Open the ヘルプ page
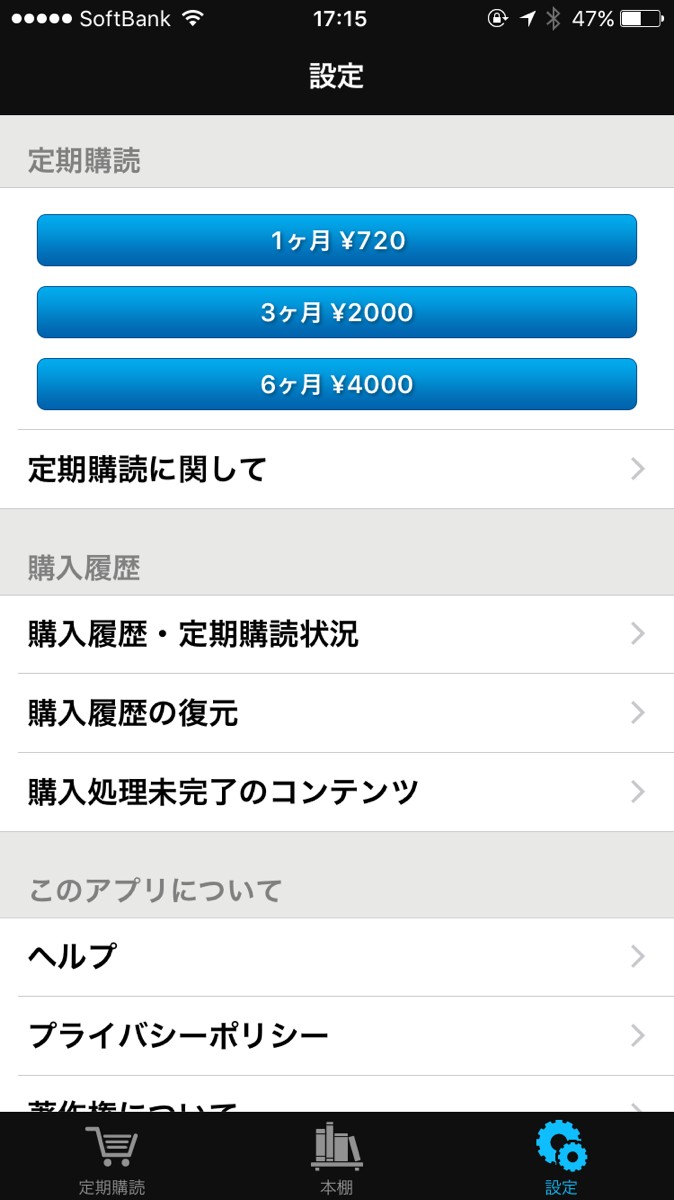This screenshot has height=1200, width=674. (337, 957)
